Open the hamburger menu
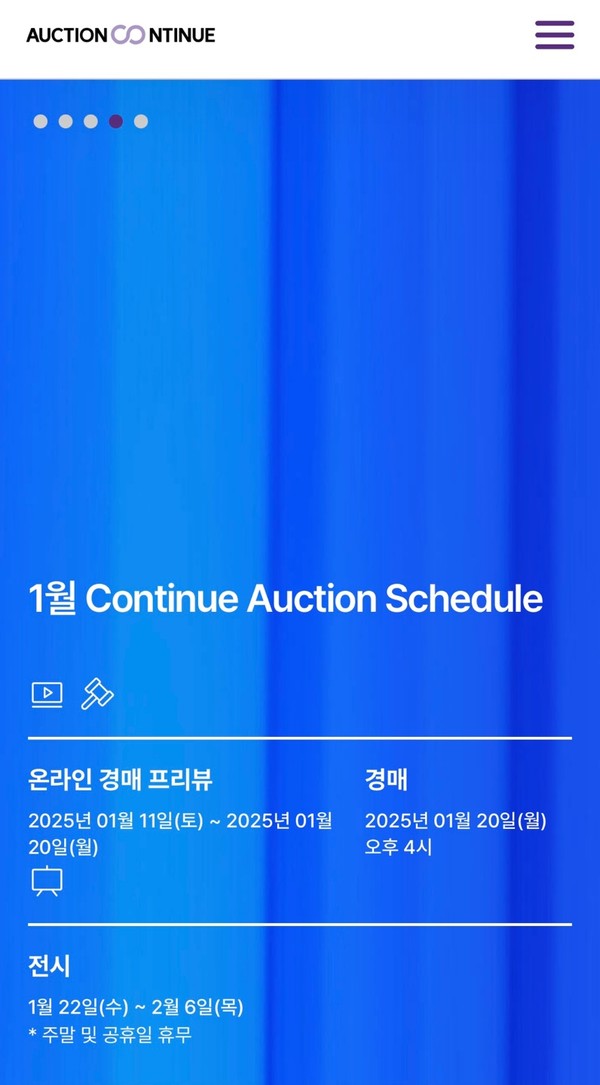 (x=554, y=35)
